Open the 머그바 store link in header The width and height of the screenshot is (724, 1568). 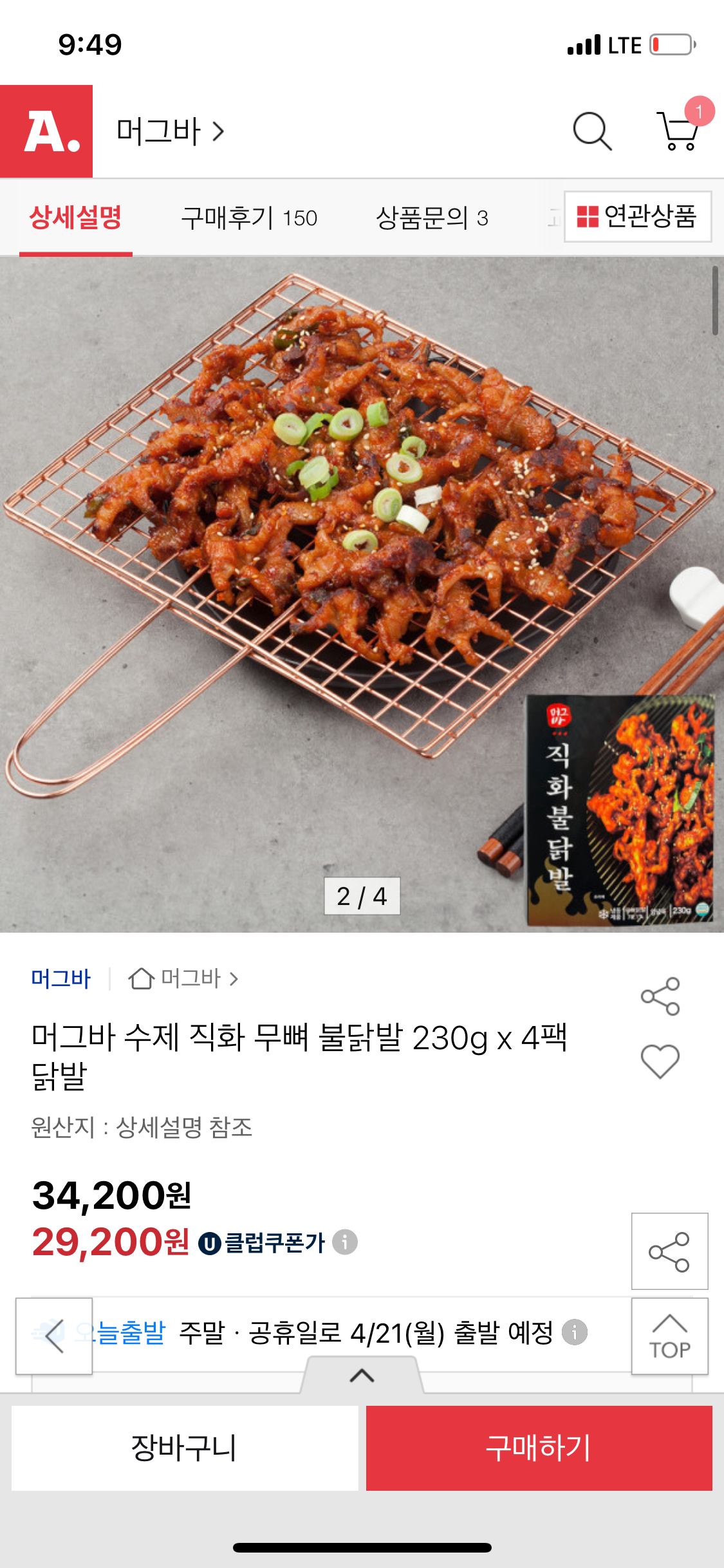(170, 131)
